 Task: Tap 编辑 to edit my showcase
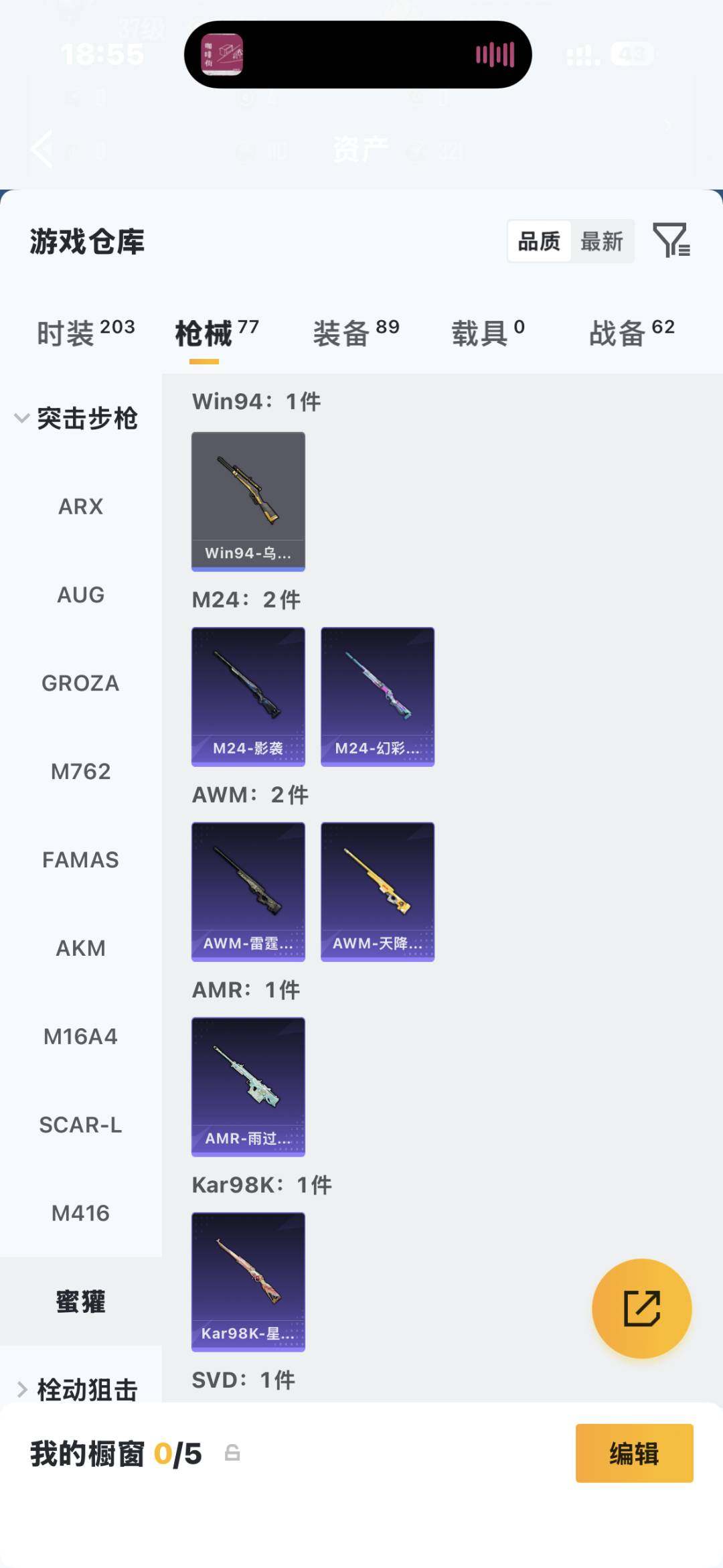click(634, 1453)
